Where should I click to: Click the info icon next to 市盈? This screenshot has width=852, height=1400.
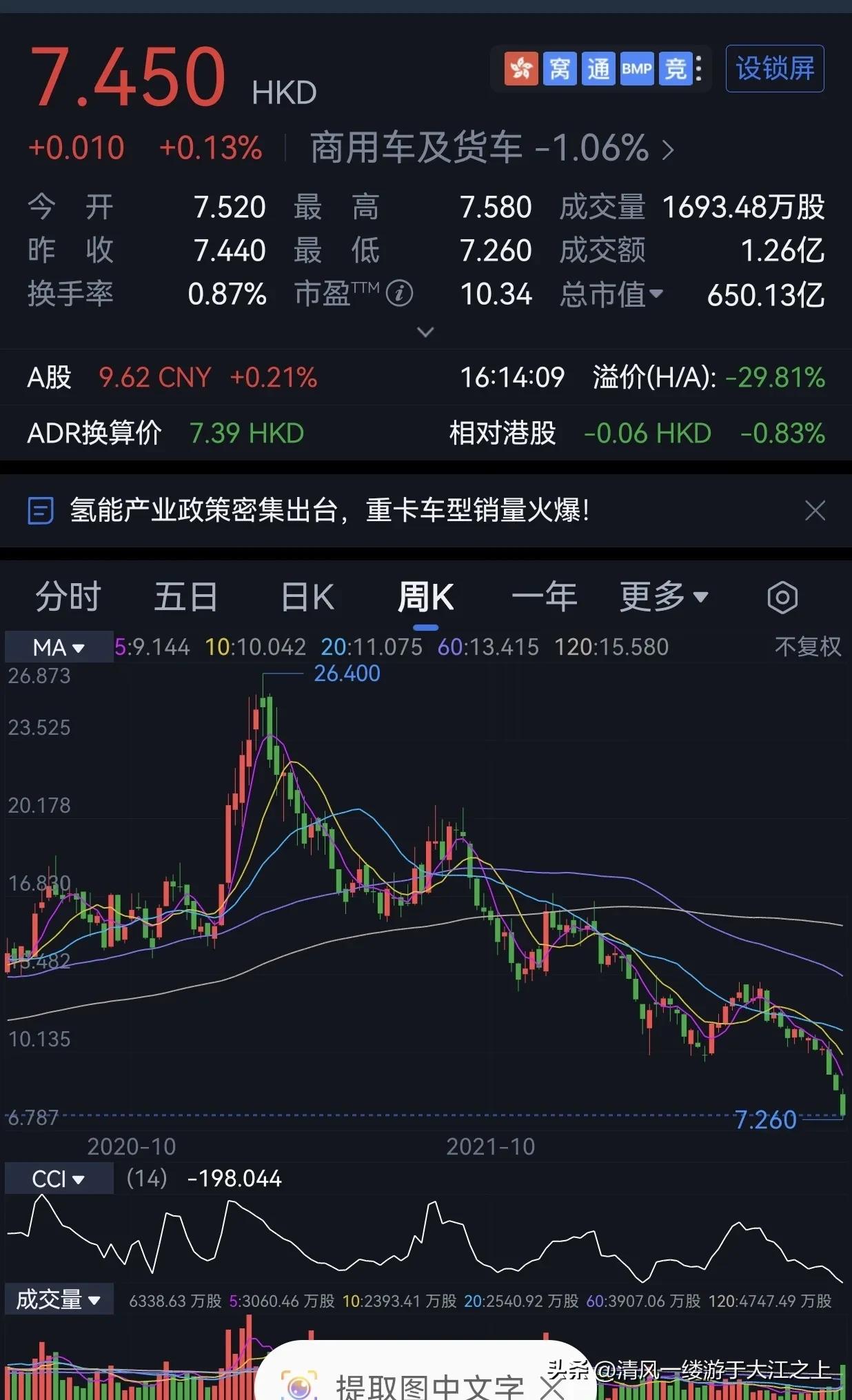398,295
